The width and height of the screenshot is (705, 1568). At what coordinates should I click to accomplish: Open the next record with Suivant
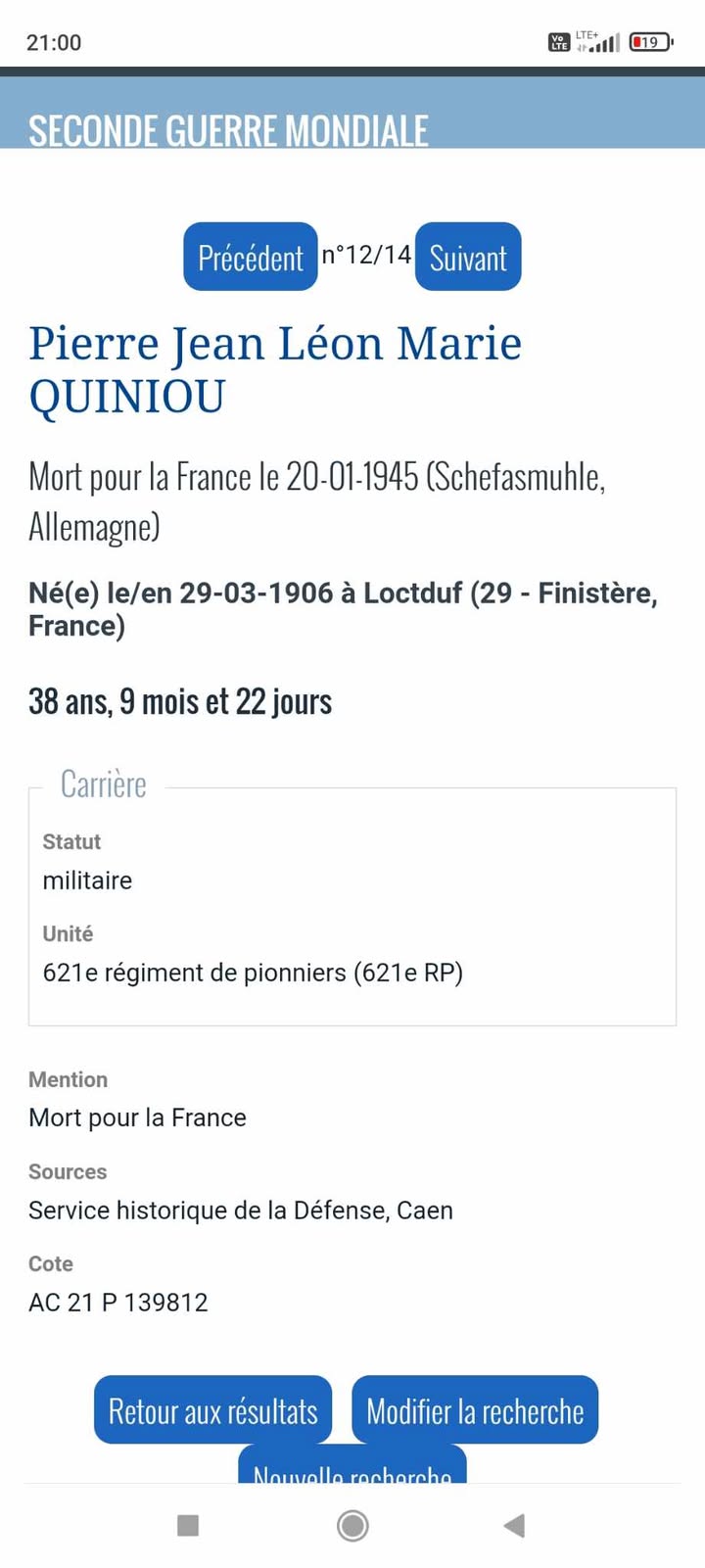(x=468, y=257)
